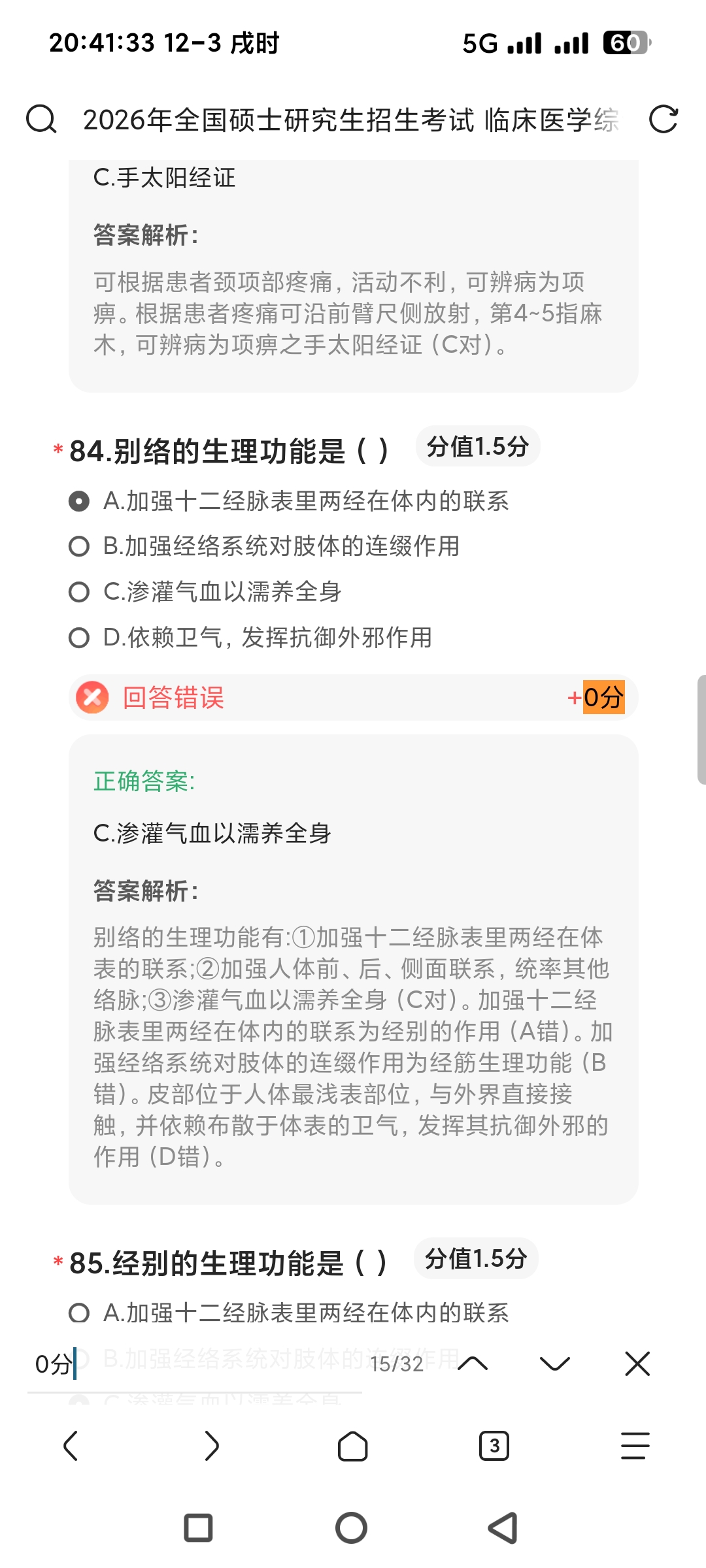Open the browser menu
This screenshot has height=1568, width=706.
point(635,1445)
